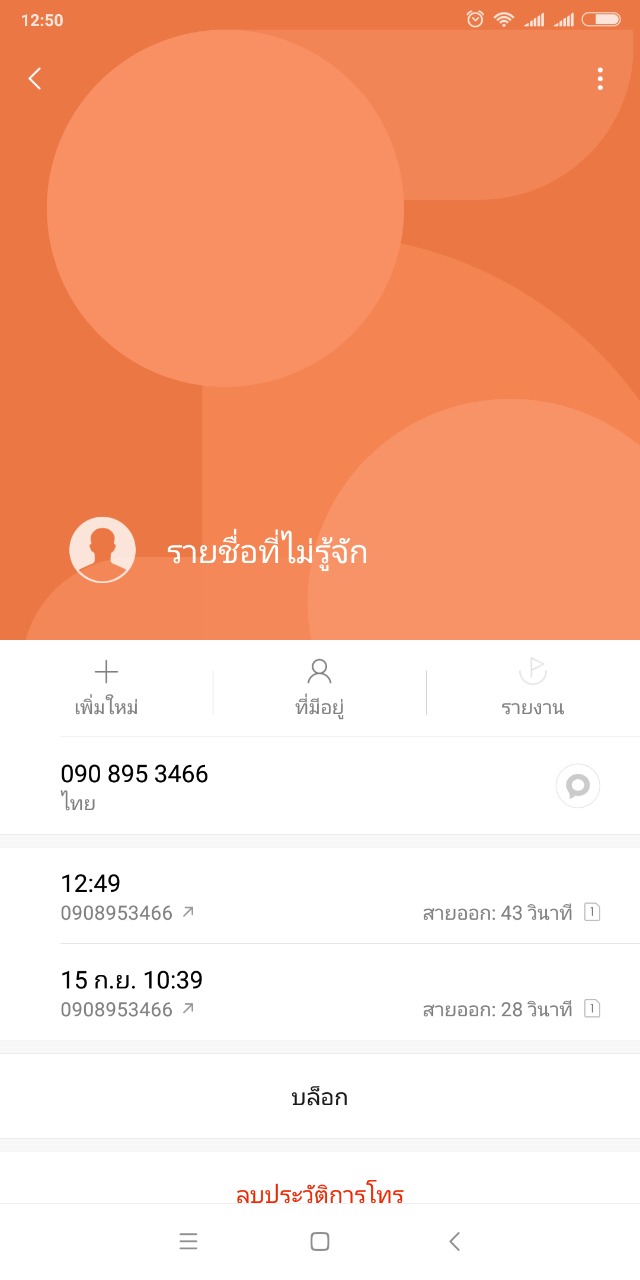Viewport: 640px width, 1280px height.
Task: Open the three-dot overflow menu
Action: pyautogui.click(x=600, y=79)
